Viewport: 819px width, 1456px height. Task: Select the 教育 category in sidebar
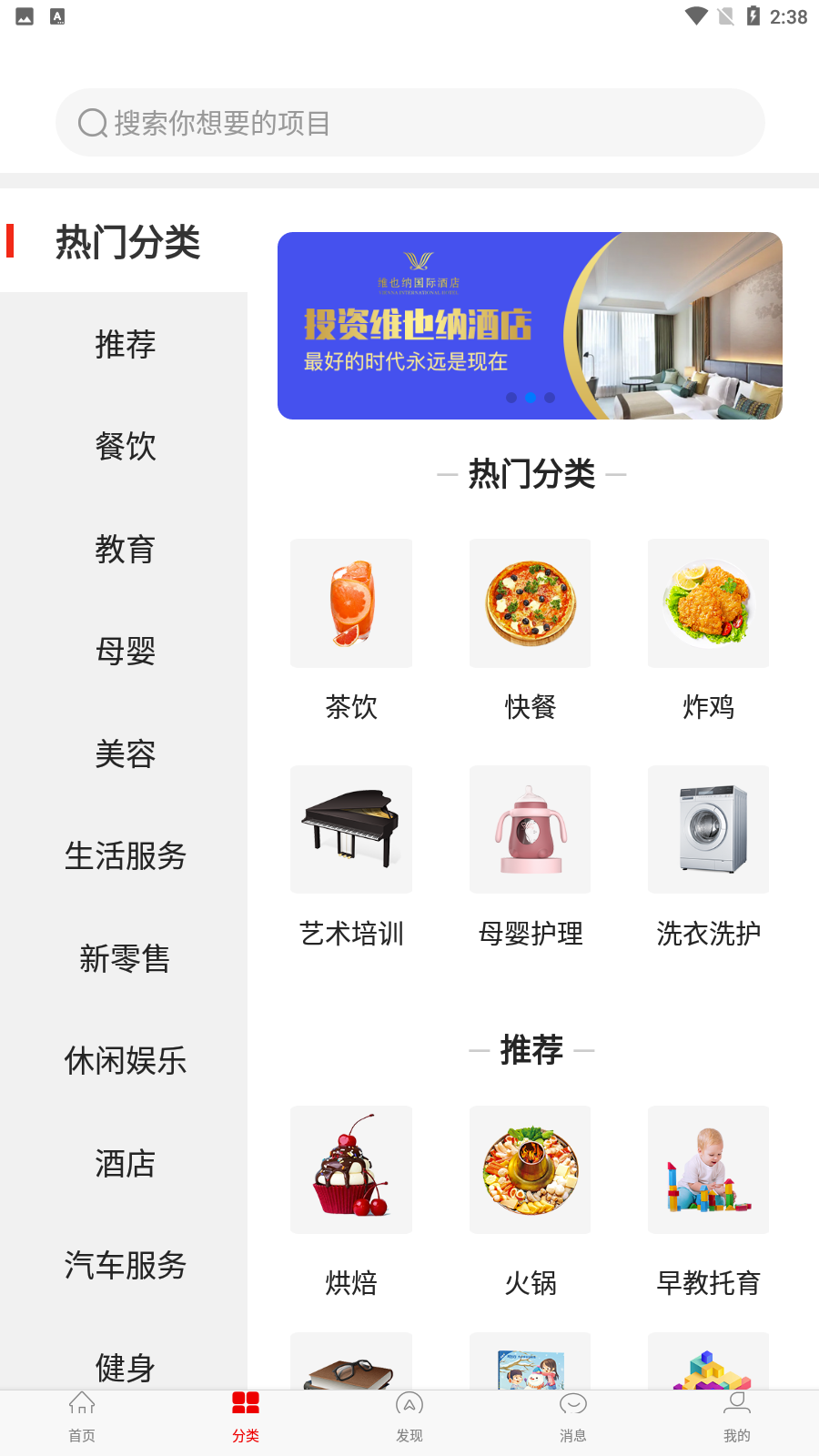125,550
